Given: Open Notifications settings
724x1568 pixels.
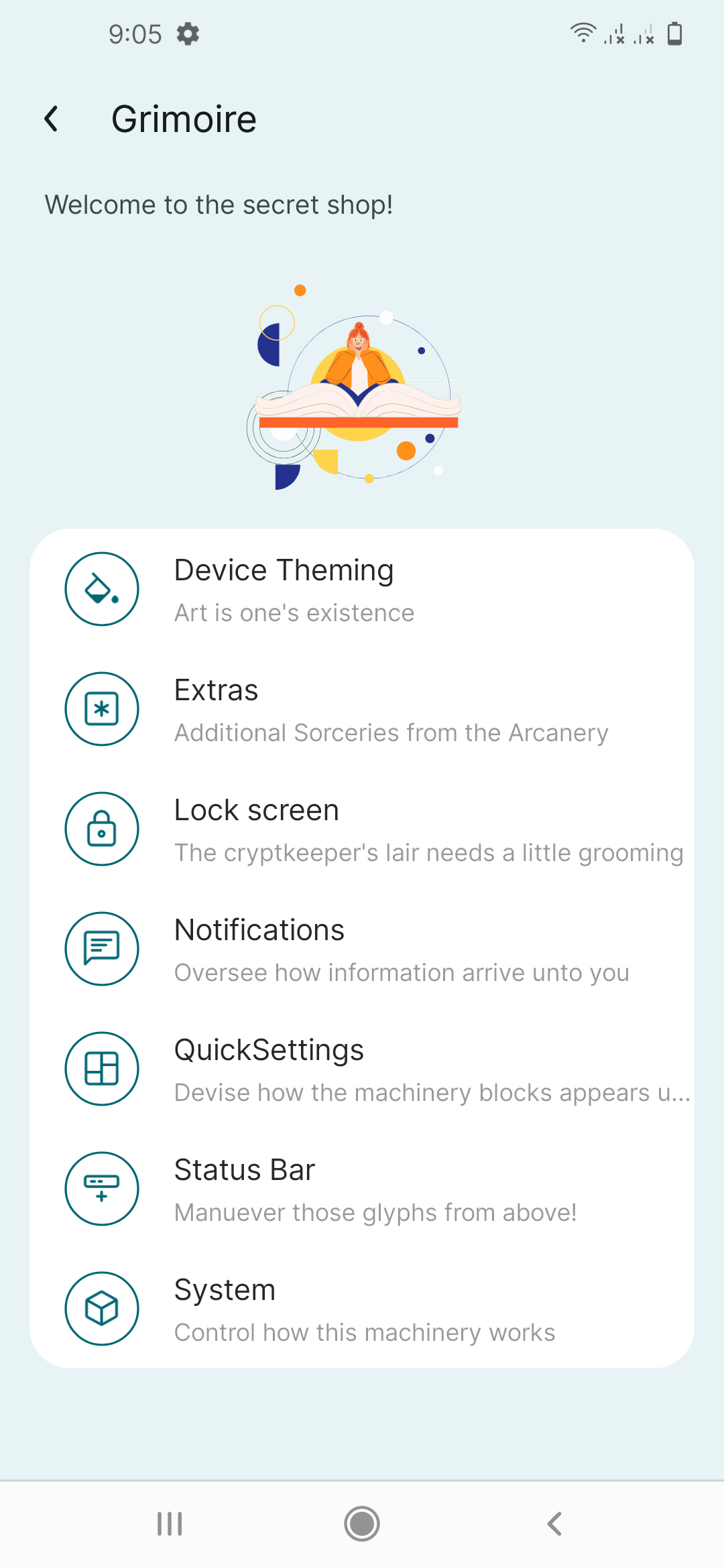Looking at the screenshot, I should tap(362, 950).
